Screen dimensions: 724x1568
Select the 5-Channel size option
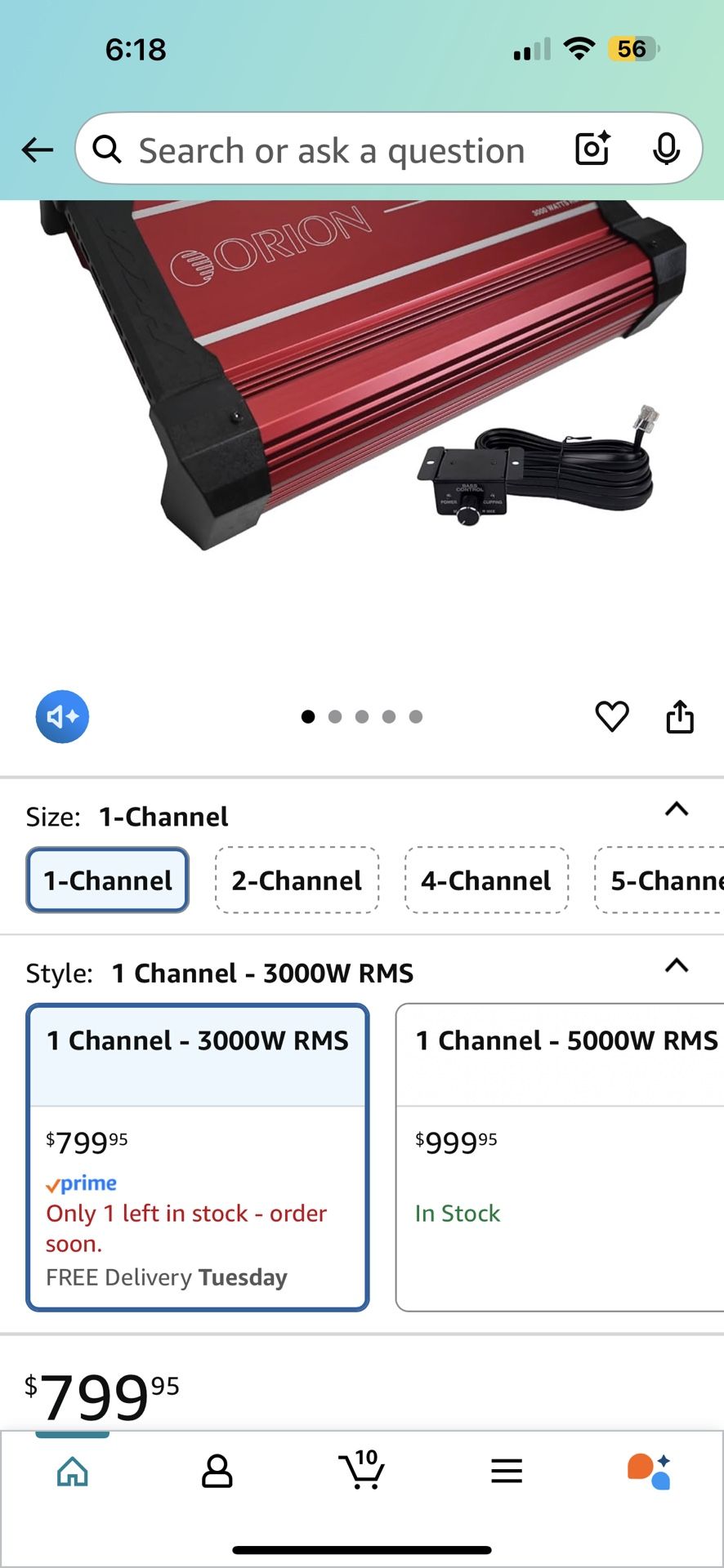(662, 880)
